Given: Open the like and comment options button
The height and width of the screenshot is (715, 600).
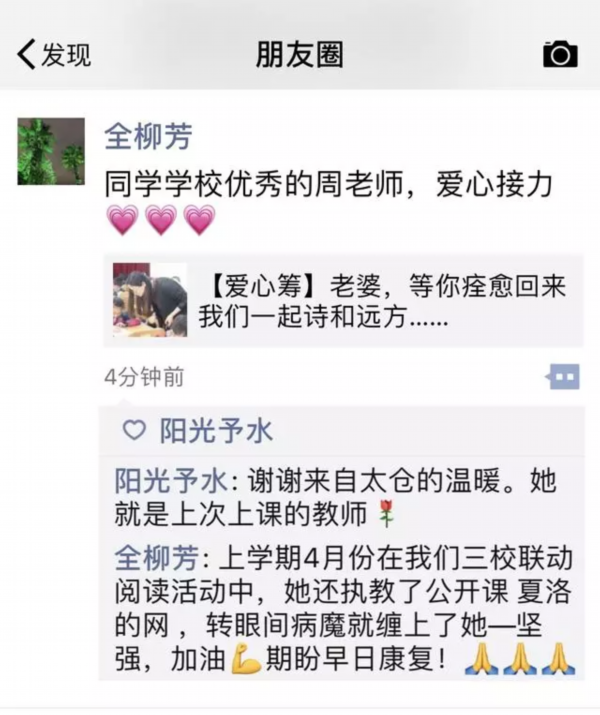Looking at the screenshot, I should [562, 377].
